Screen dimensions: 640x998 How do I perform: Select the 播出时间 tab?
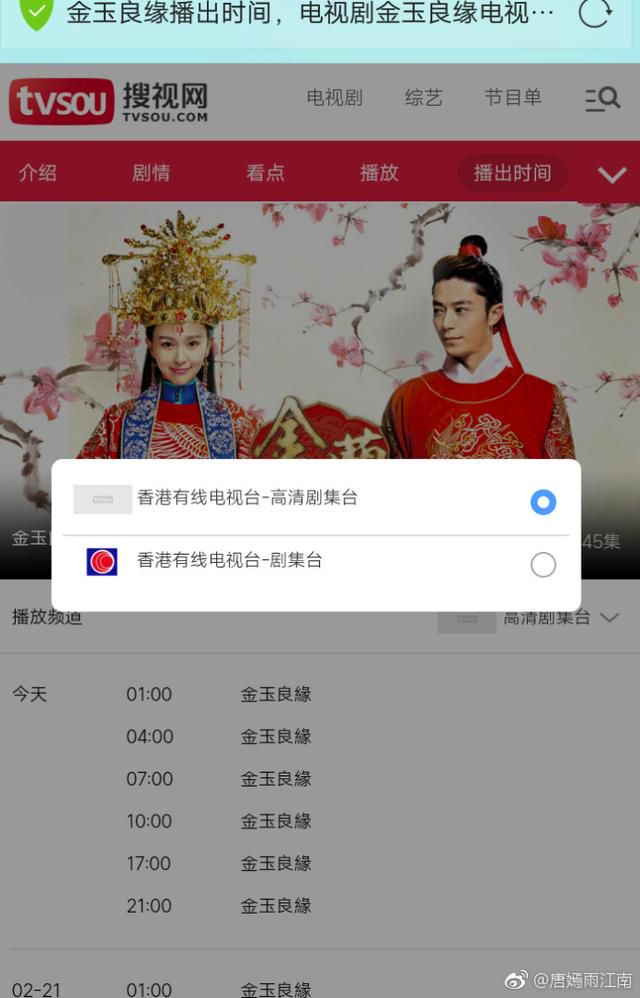pos(512,173)
